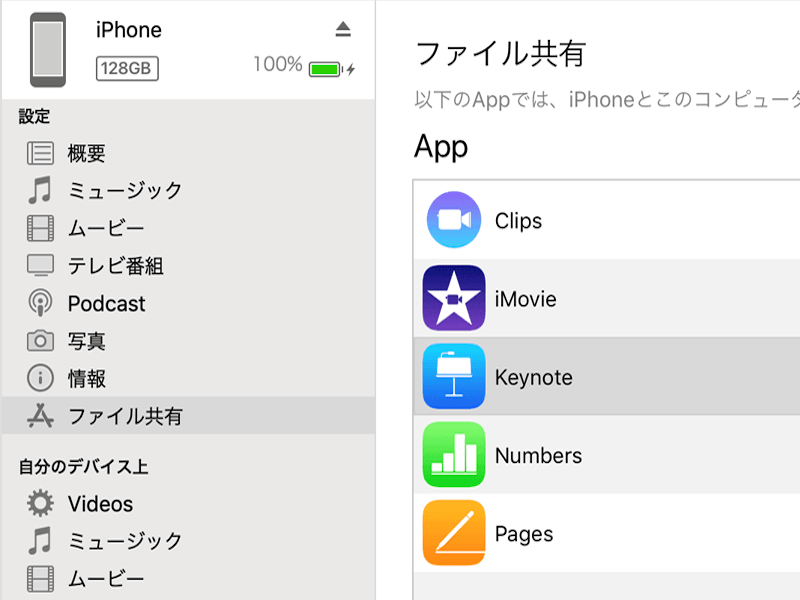The image size is (800, 600).
Task: Open the Podcast sync settings
Action: [x=106, y=303]
